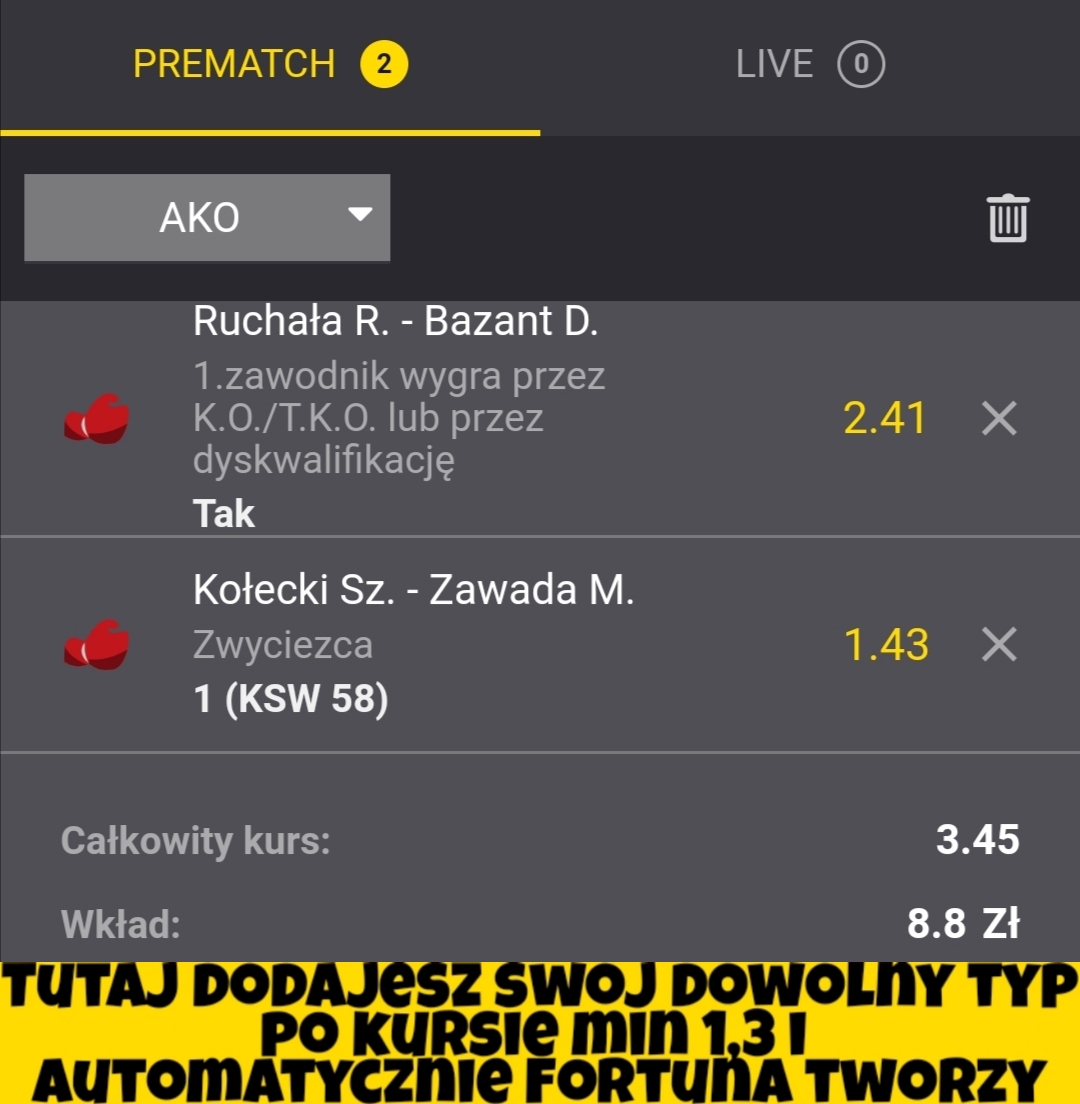The image size is (1080, 1104).
Task: Clear the bet slip with the trash icon
Action: (1007, 218)
